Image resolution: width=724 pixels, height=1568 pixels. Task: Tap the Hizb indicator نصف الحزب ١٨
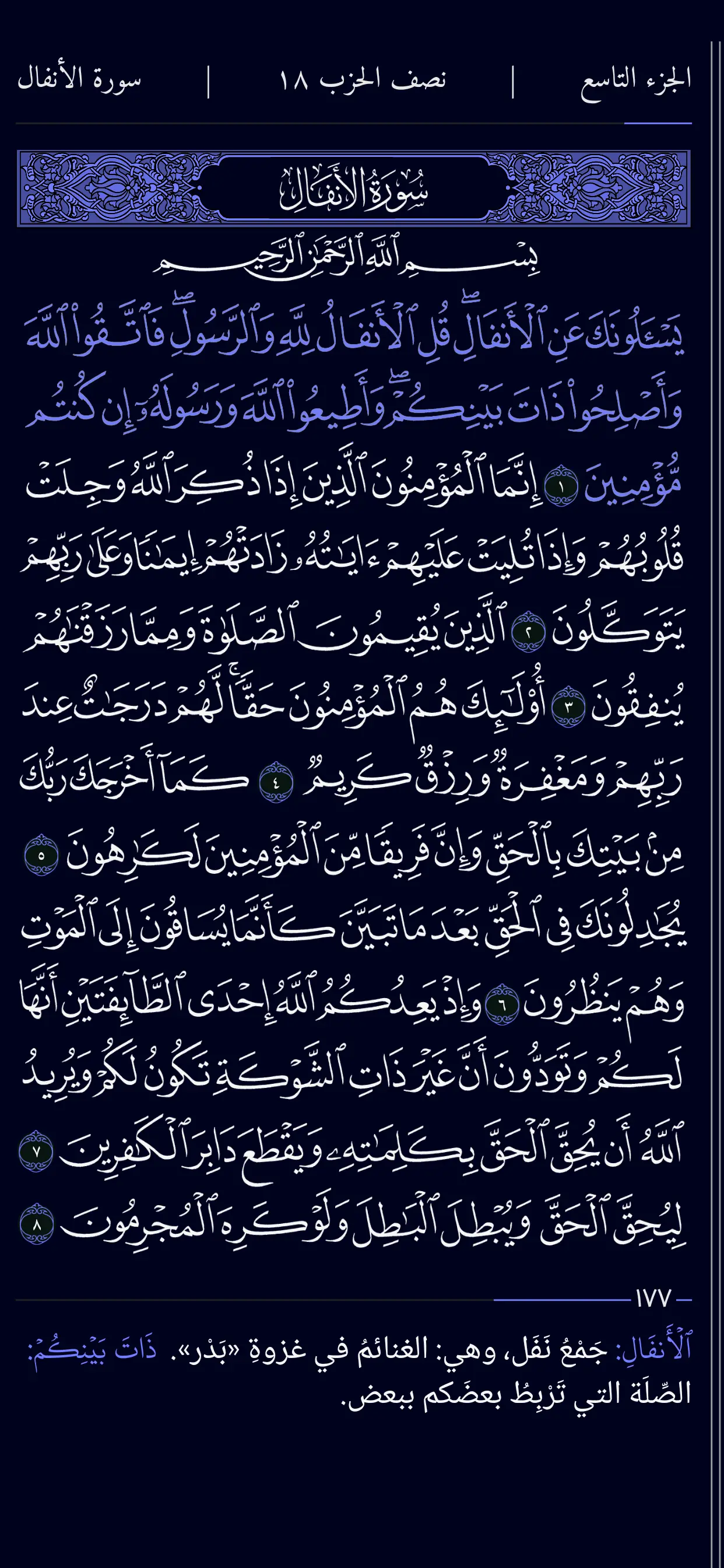[362, 80]
